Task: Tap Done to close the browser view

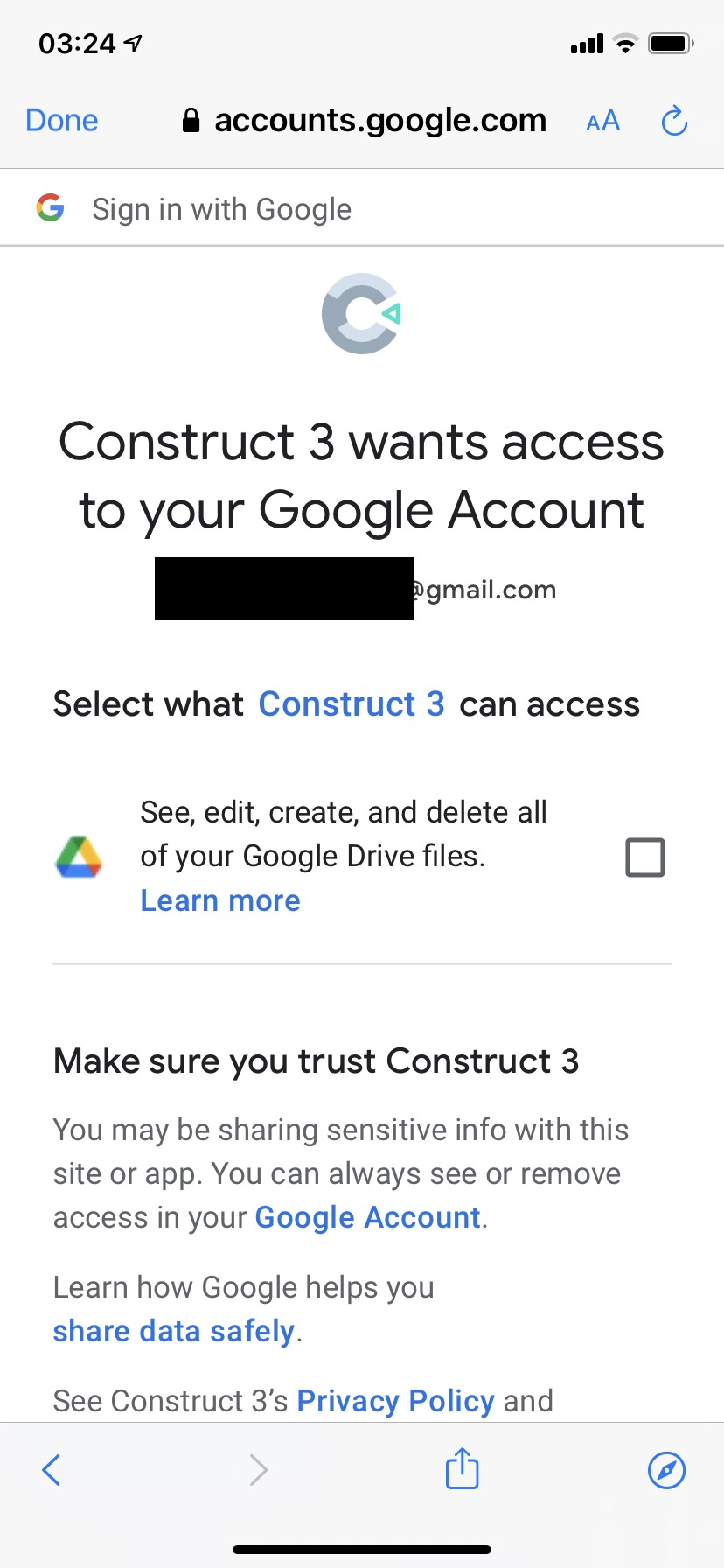Action: pyautogui.click(x=62, y=121)
